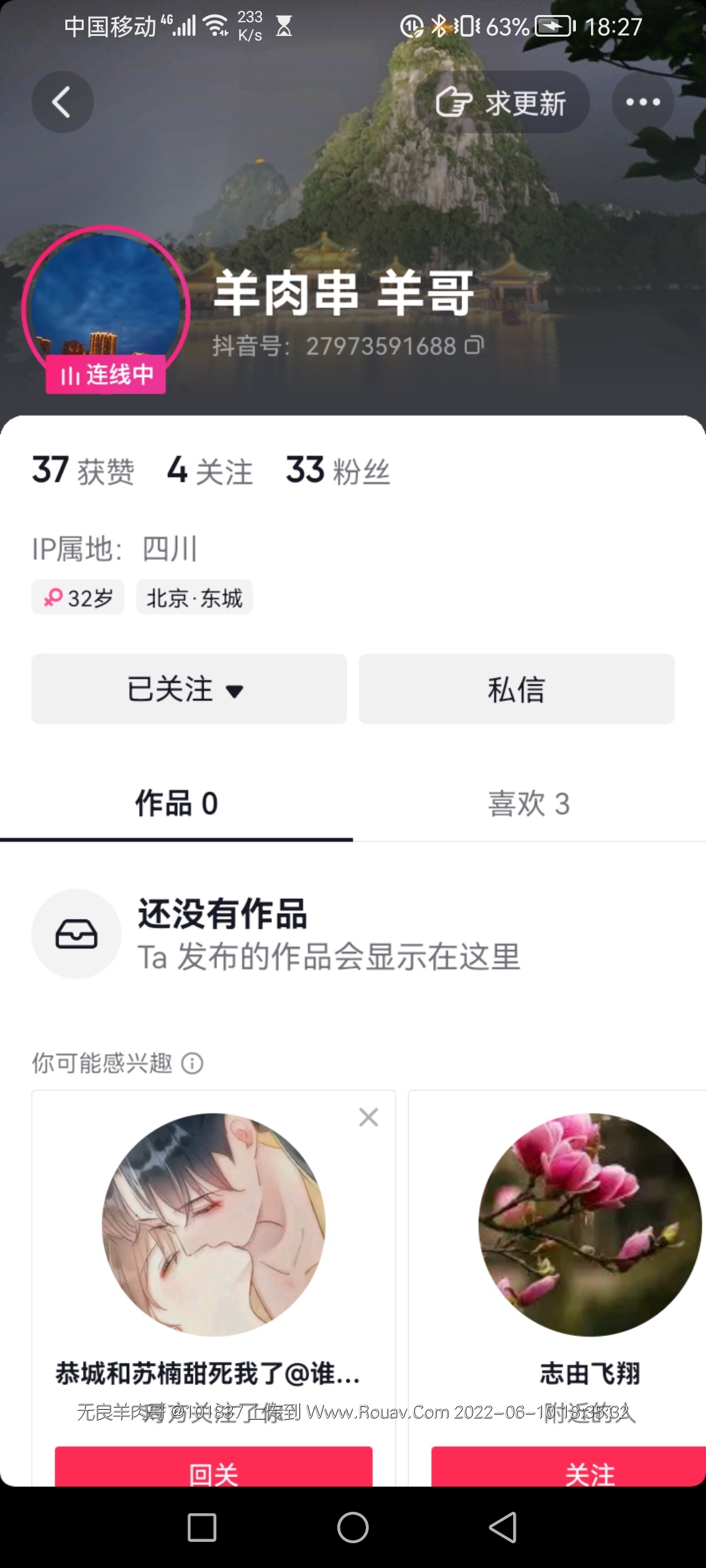
Task: Show info about 你可能感兴趣 suggestions
Action: pos(192,1064)
